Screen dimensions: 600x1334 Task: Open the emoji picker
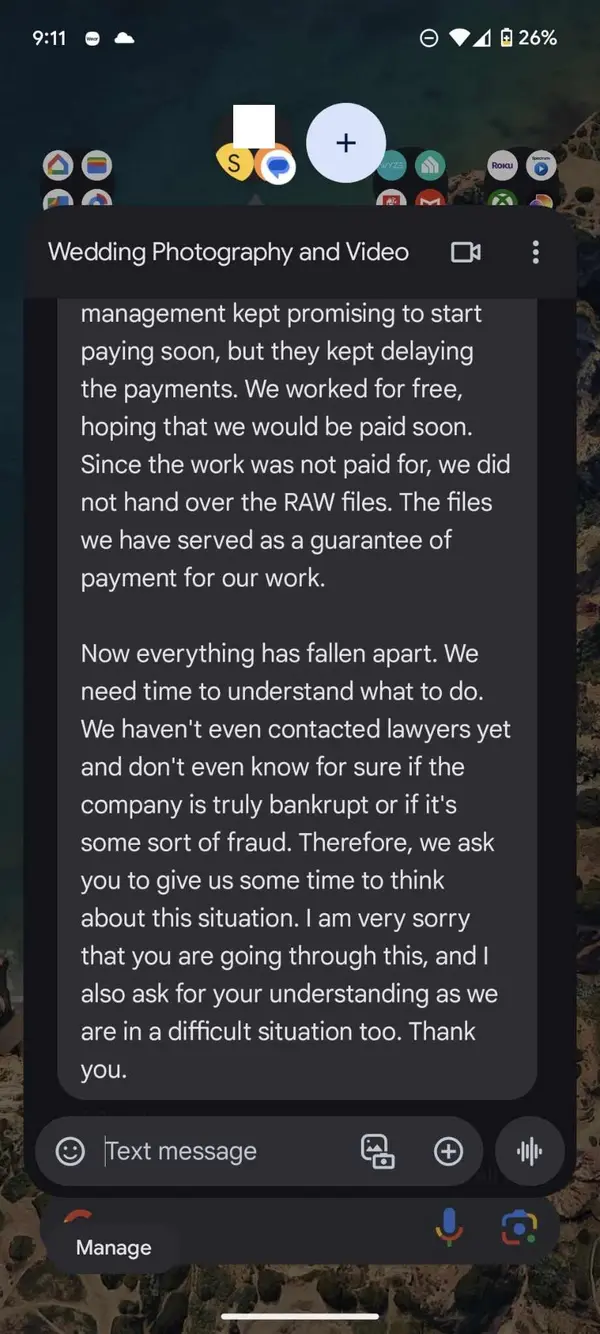coord(70,1152)
